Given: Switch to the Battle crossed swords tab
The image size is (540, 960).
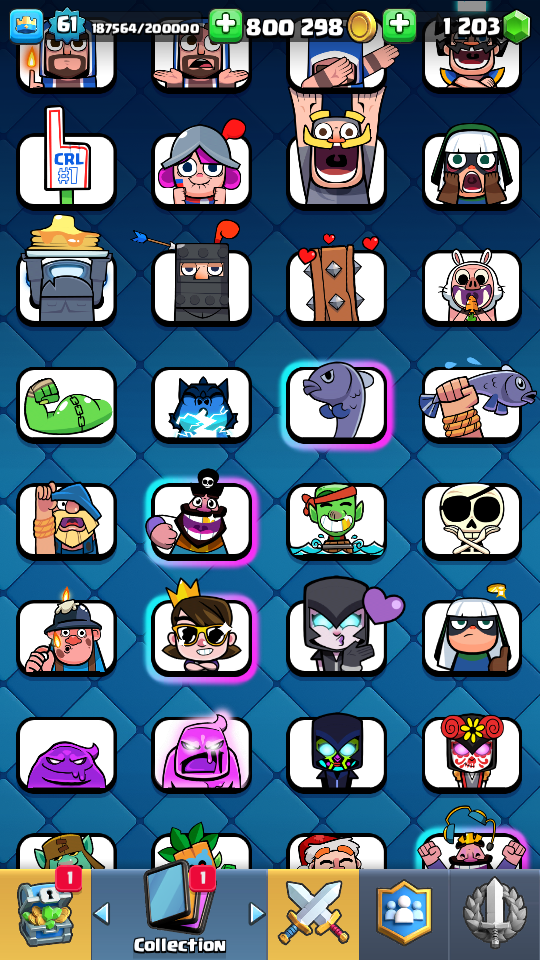Looking at the screenshot, I should [x=313, y=914].
